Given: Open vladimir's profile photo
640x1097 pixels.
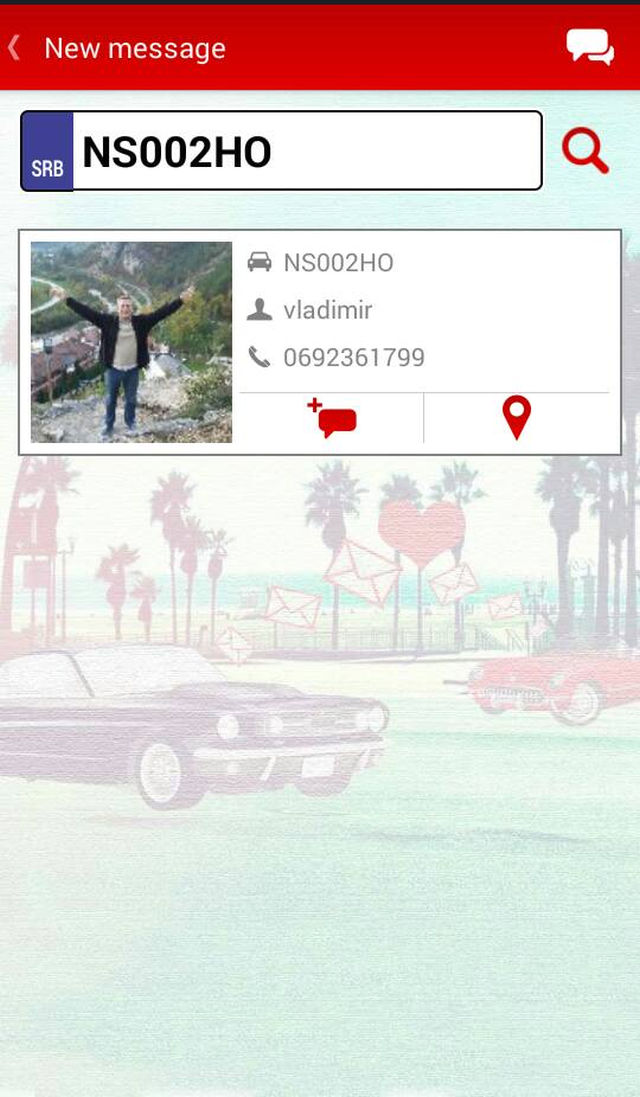Looking at the screenshot, I should coord(131,342).
